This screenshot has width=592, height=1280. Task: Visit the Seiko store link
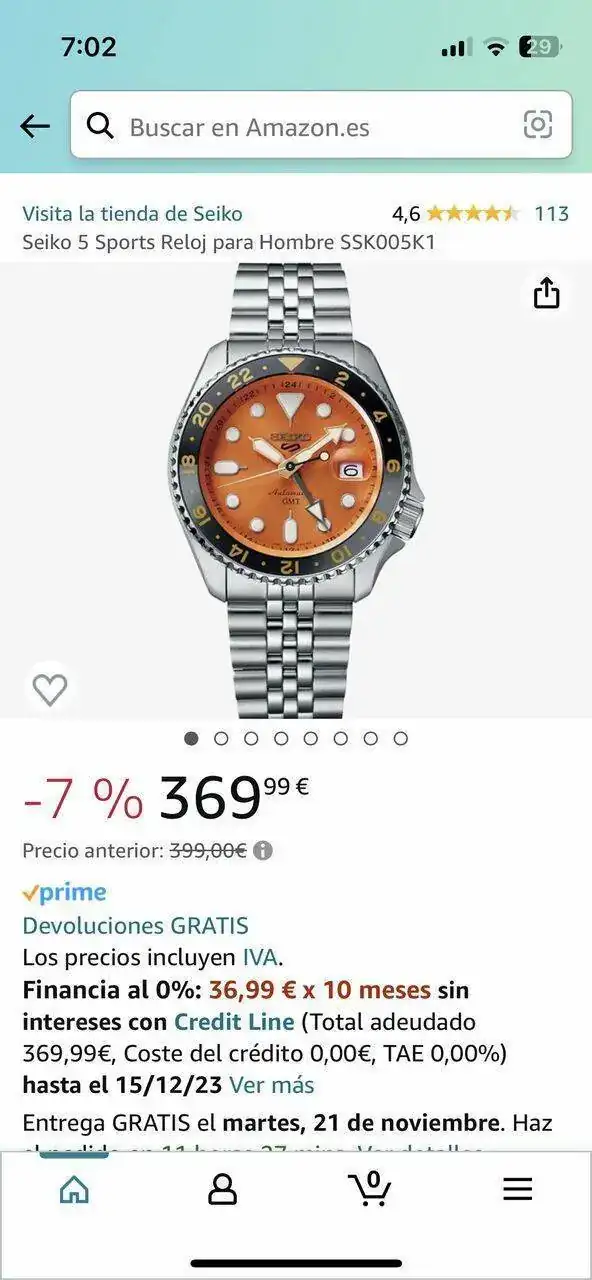pyautogui.click(x=132, y=213)
